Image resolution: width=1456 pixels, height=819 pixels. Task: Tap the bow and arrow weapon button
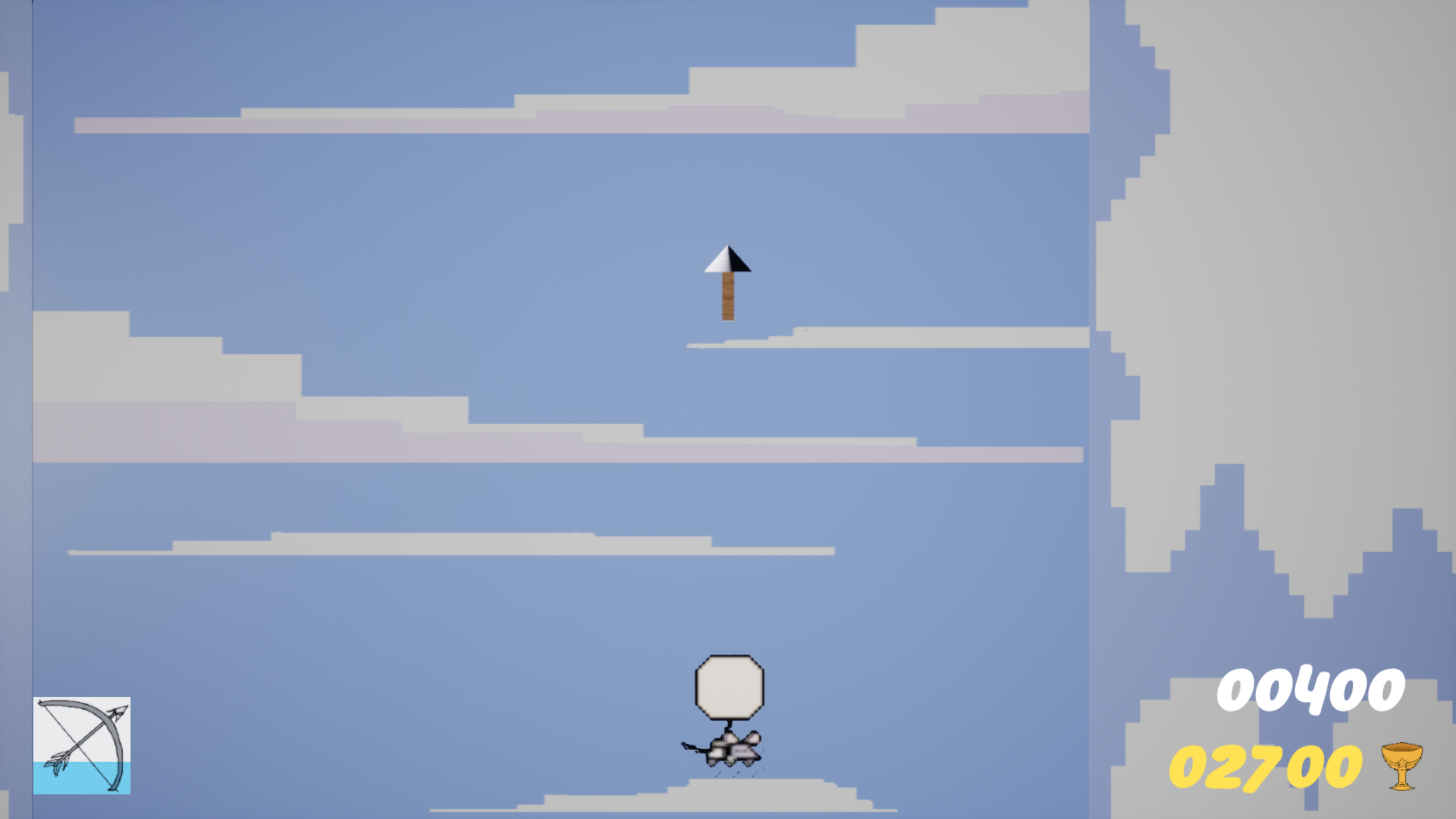coord(82,745)
